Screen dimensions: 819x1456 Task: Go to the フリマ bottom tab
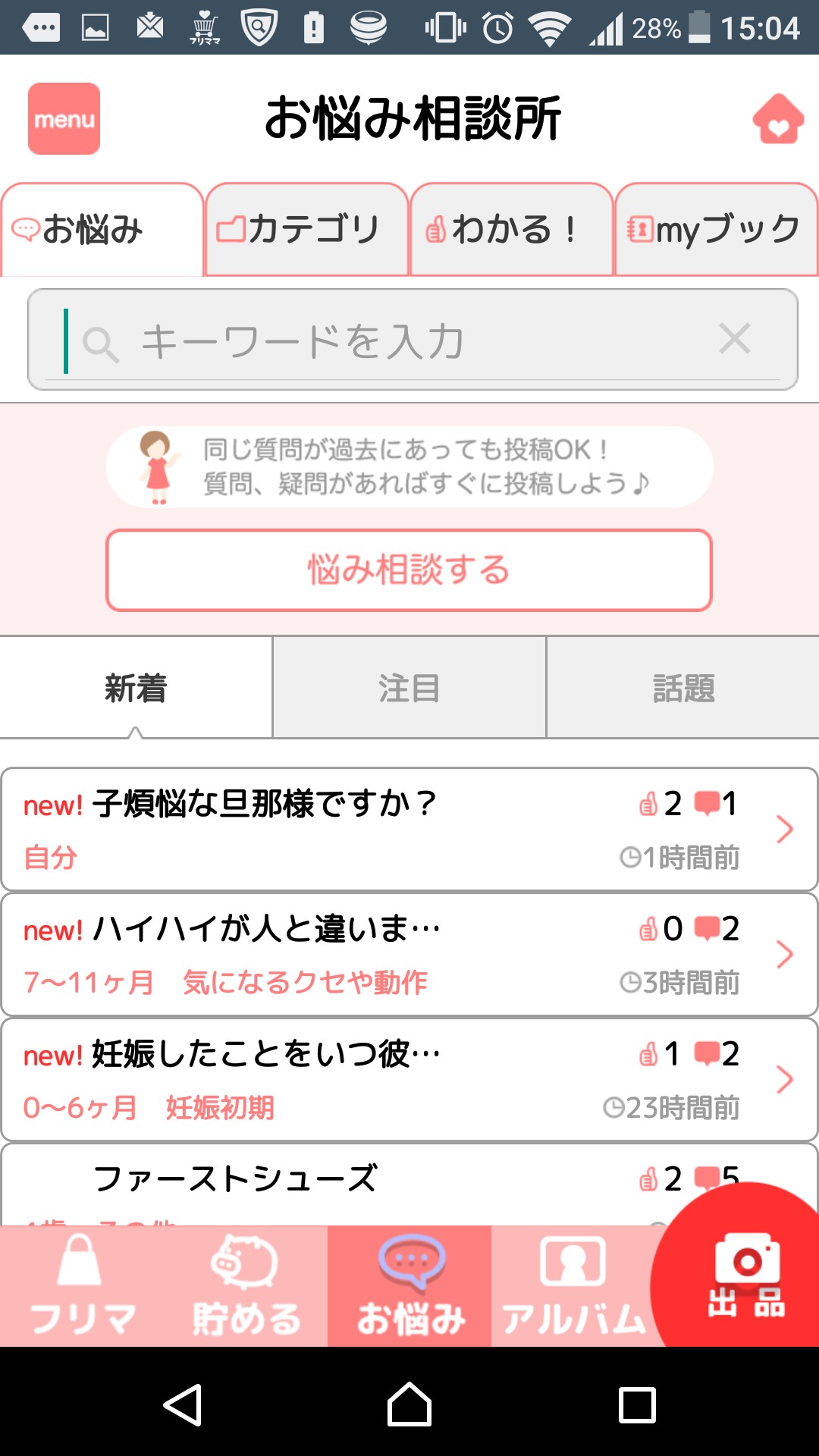[82, 1287]
